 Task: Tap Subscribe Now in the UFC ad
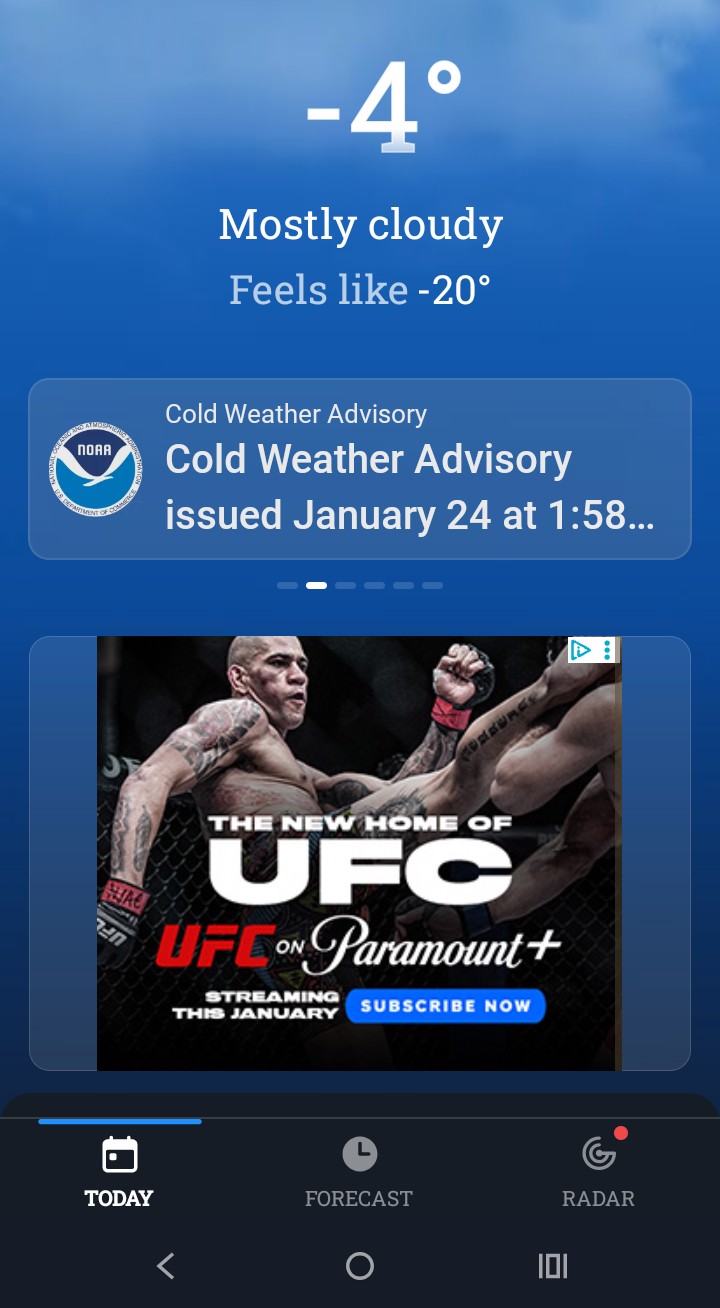(445, 1006)
